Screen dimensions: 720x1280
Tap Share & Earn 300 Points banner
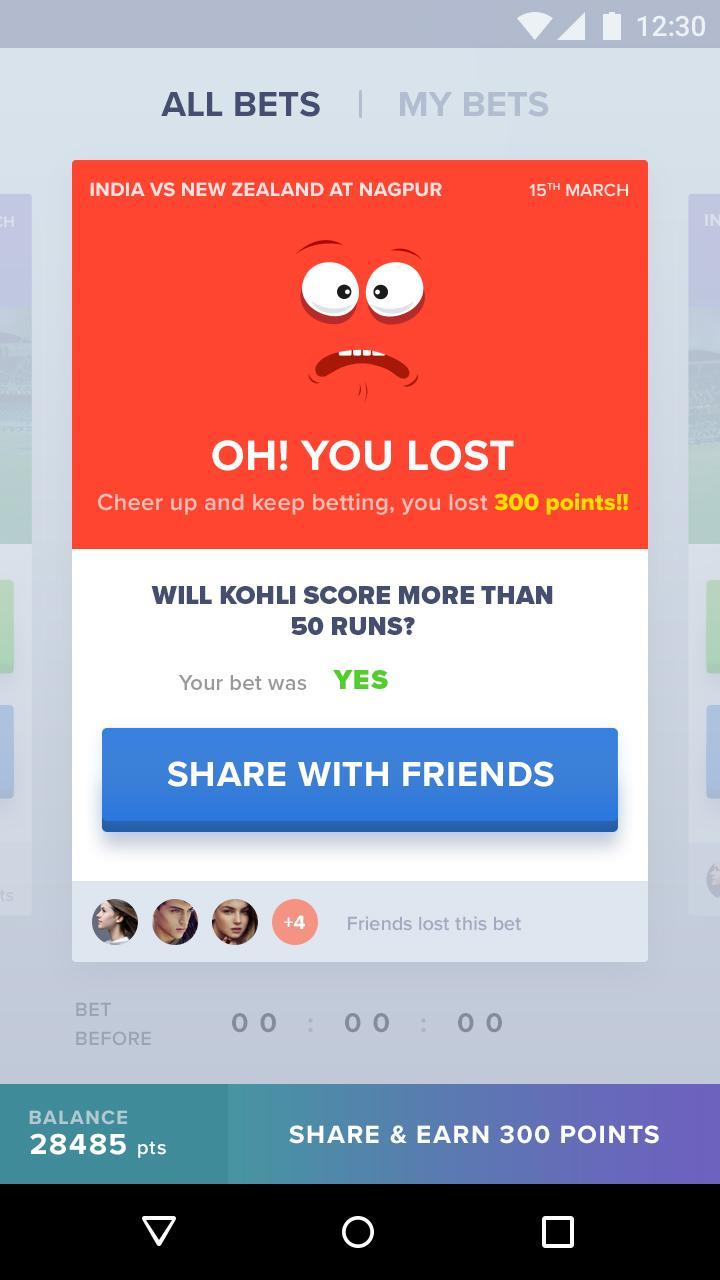474,1134
